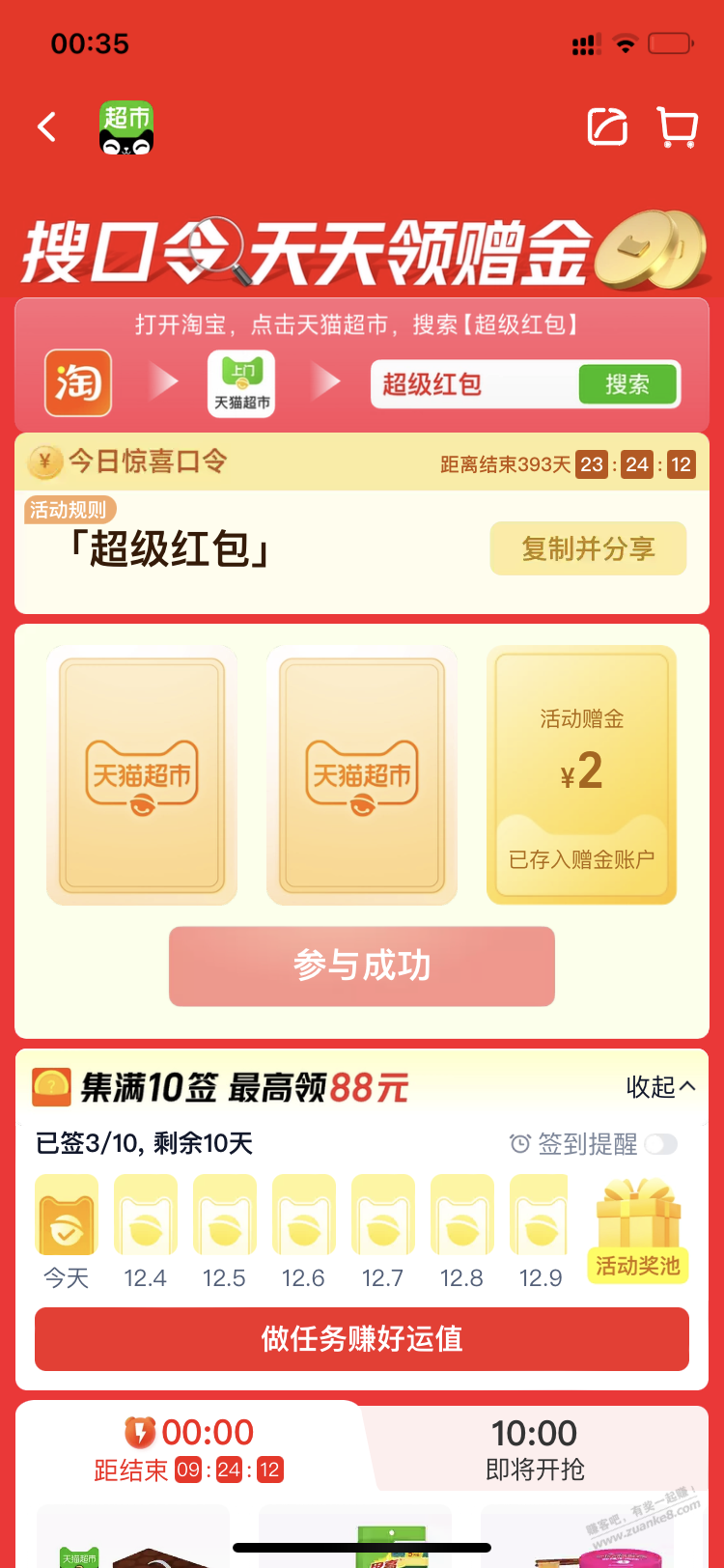Screen dimensions: 724x1568
Task: Open 活动规则 rules tag
Action: (x=69, y=510)
